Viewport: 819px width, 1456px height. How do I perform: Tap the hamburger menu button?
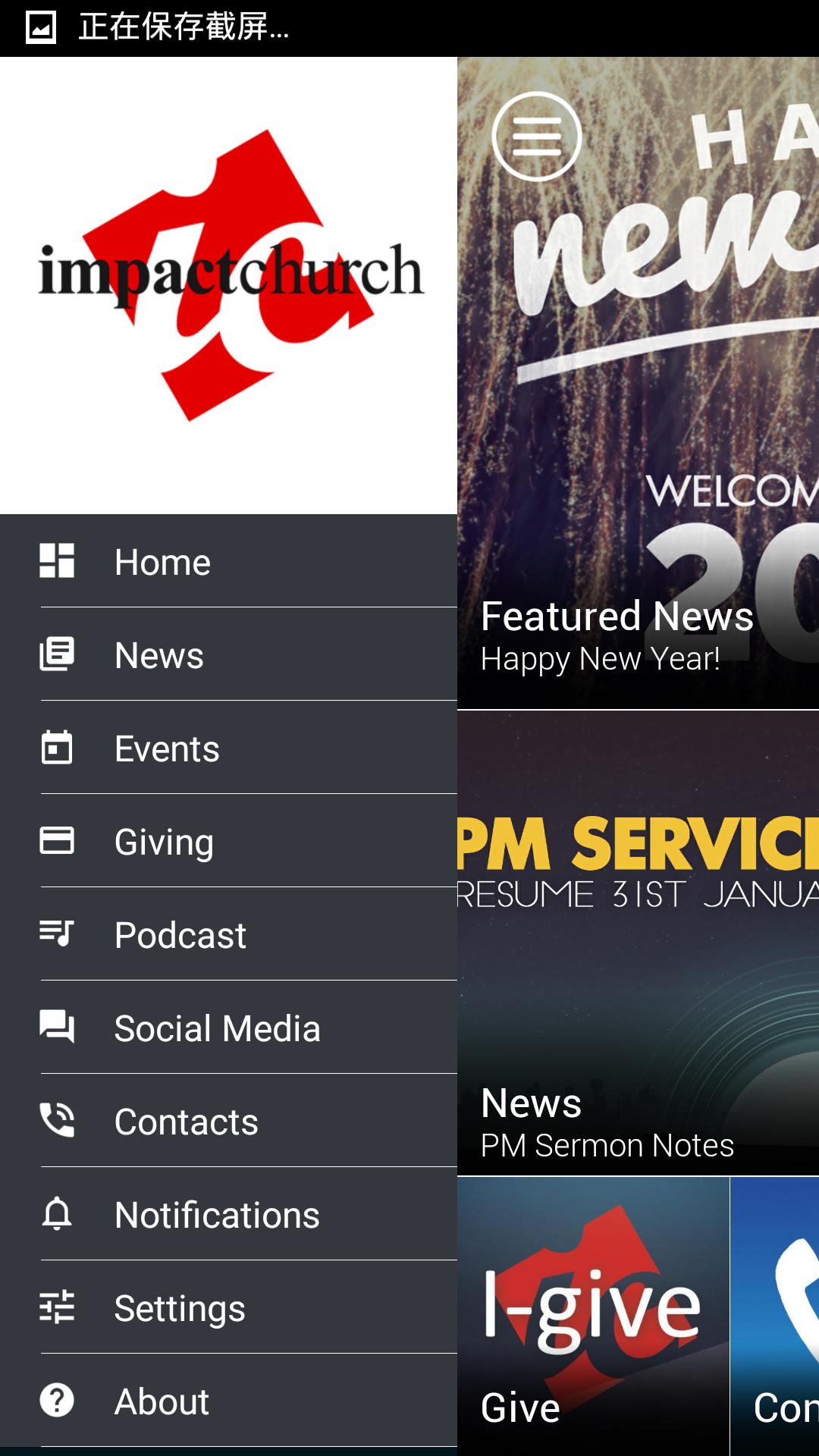[x=537, y=136]
